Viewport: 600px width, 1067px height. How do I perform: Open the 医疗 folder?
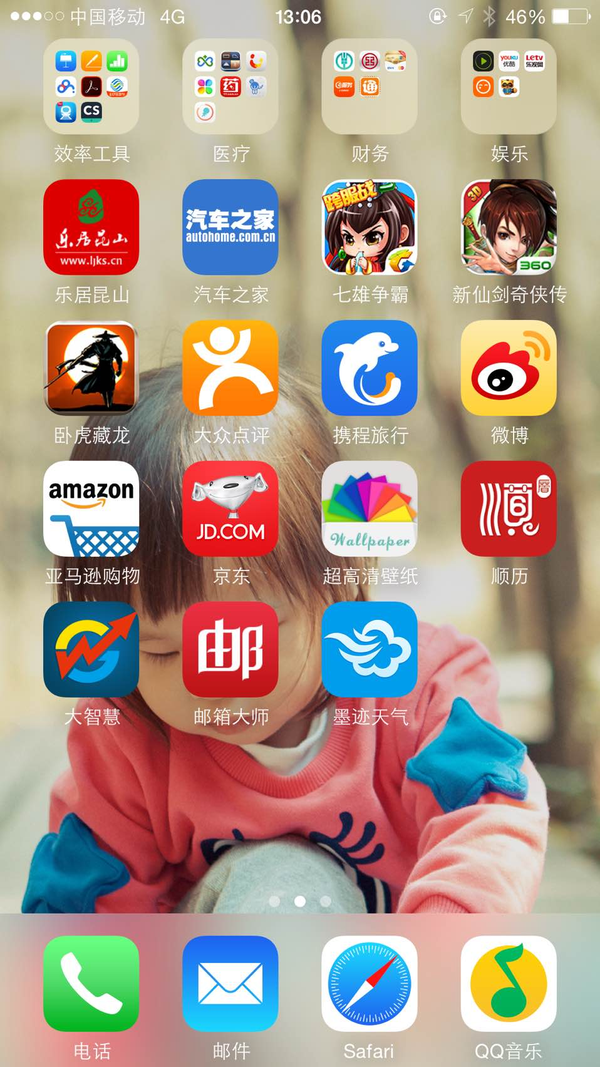click(x=230, y=86)
